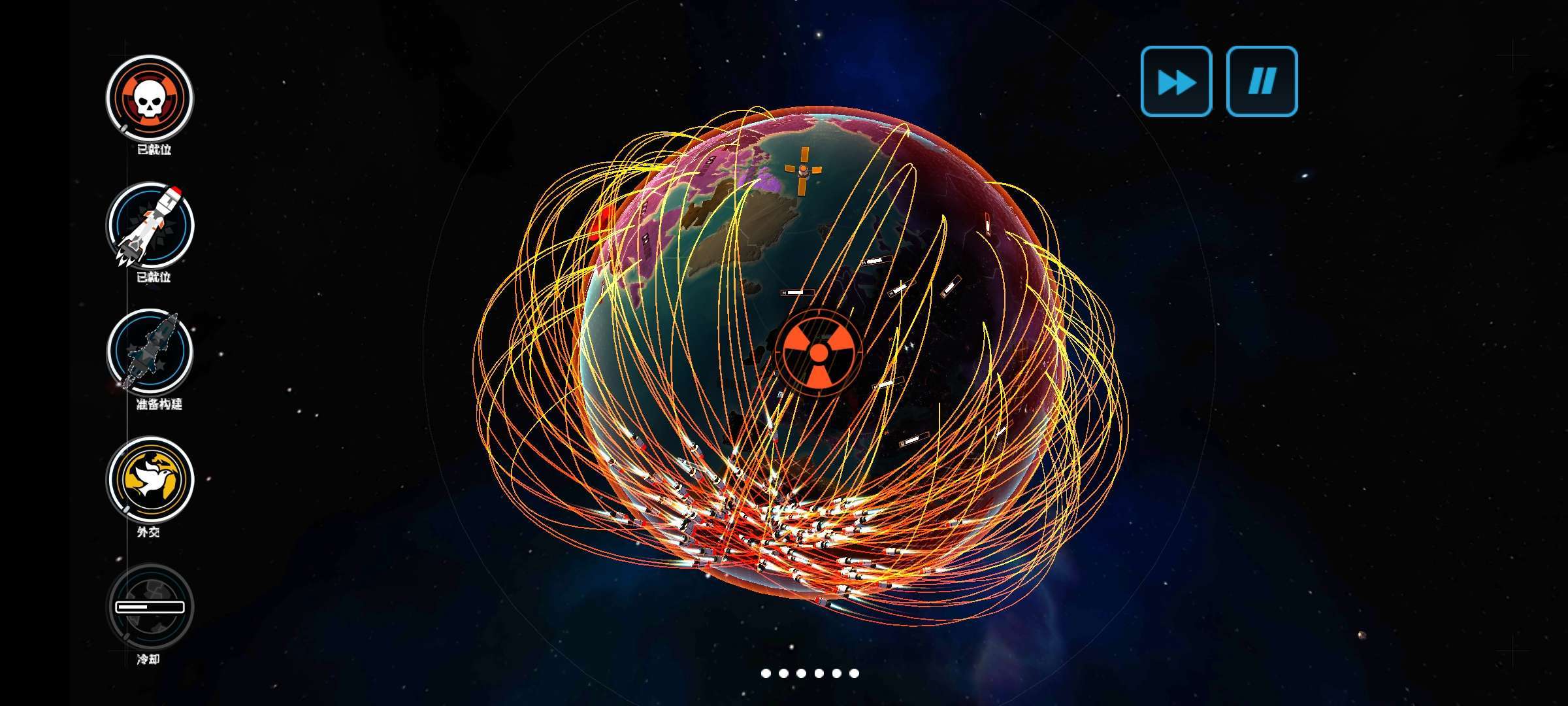Open the skull weapon menu marked 已就位
This screenshot has height=706, width=1568.
(150, 98)
